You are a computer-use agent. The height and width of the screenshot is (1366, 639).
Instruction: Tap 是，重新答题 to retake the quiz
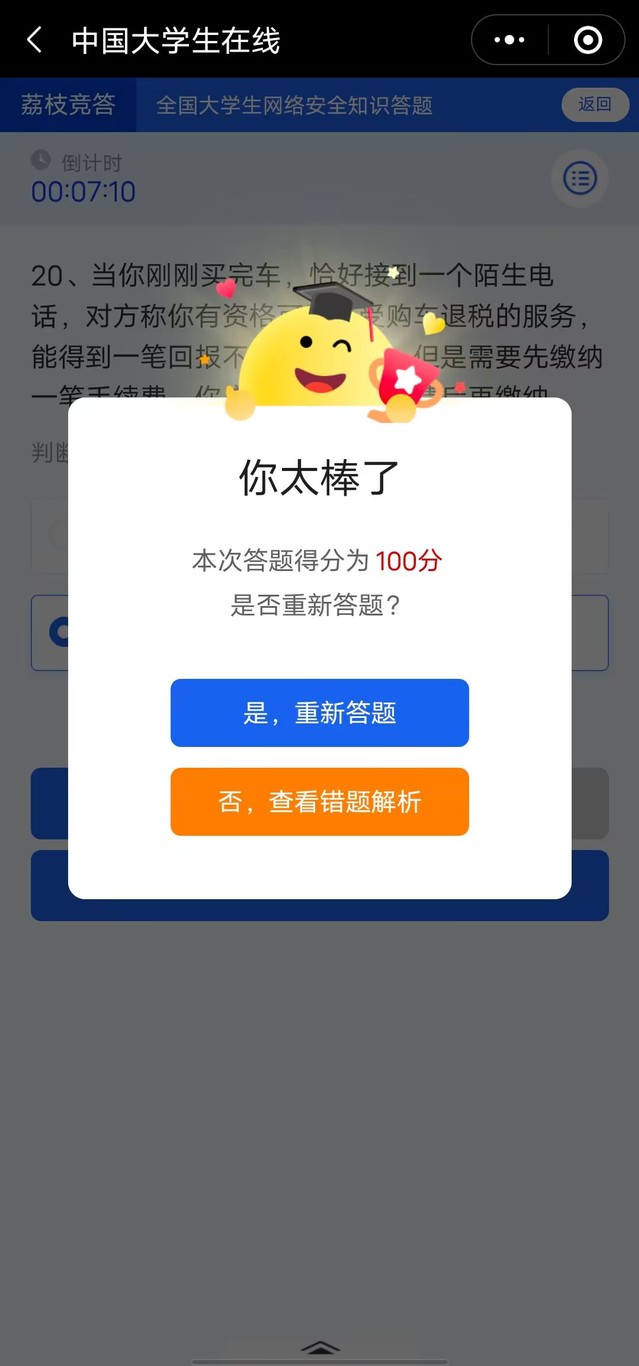coord(319,713)
